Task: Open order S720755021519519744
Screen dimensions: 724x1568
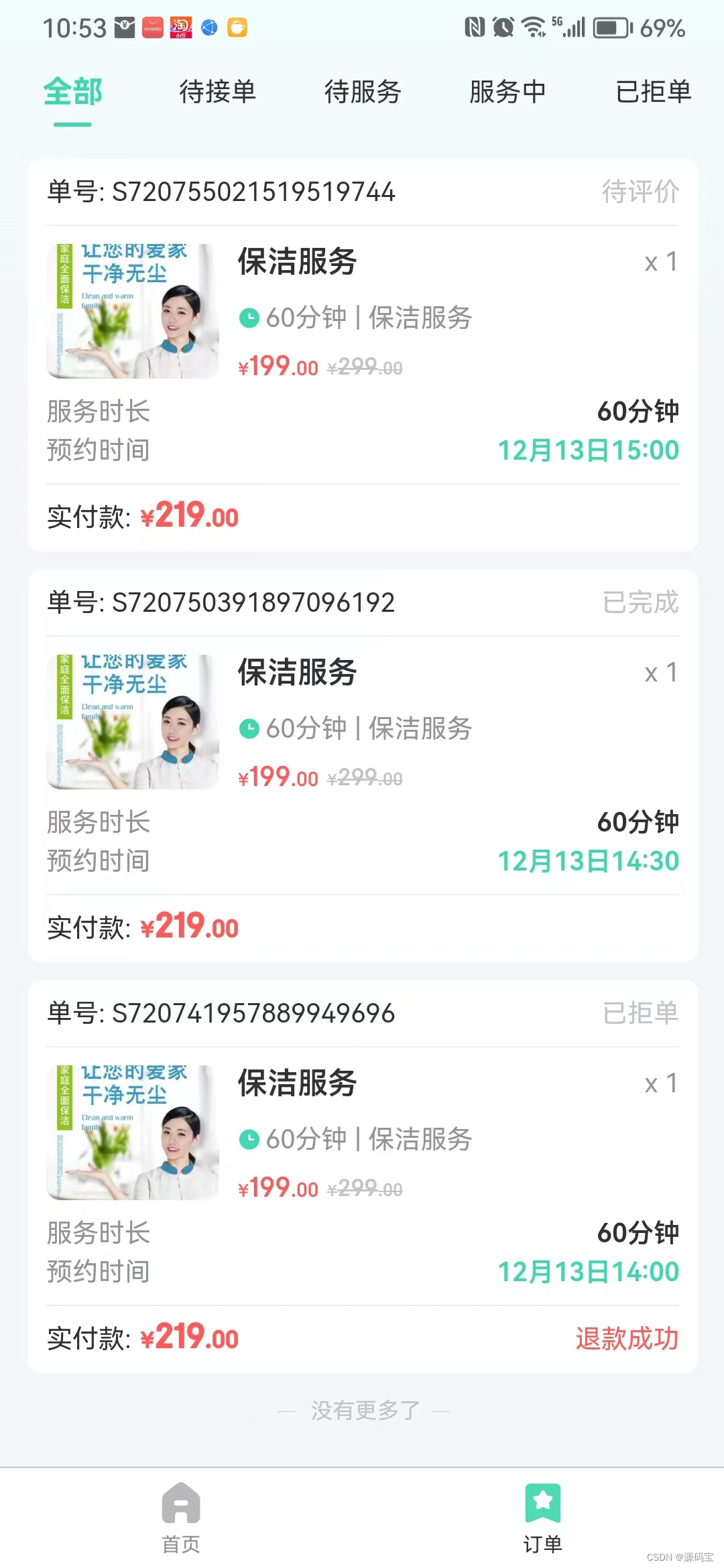Action: [x=362, y=355]
